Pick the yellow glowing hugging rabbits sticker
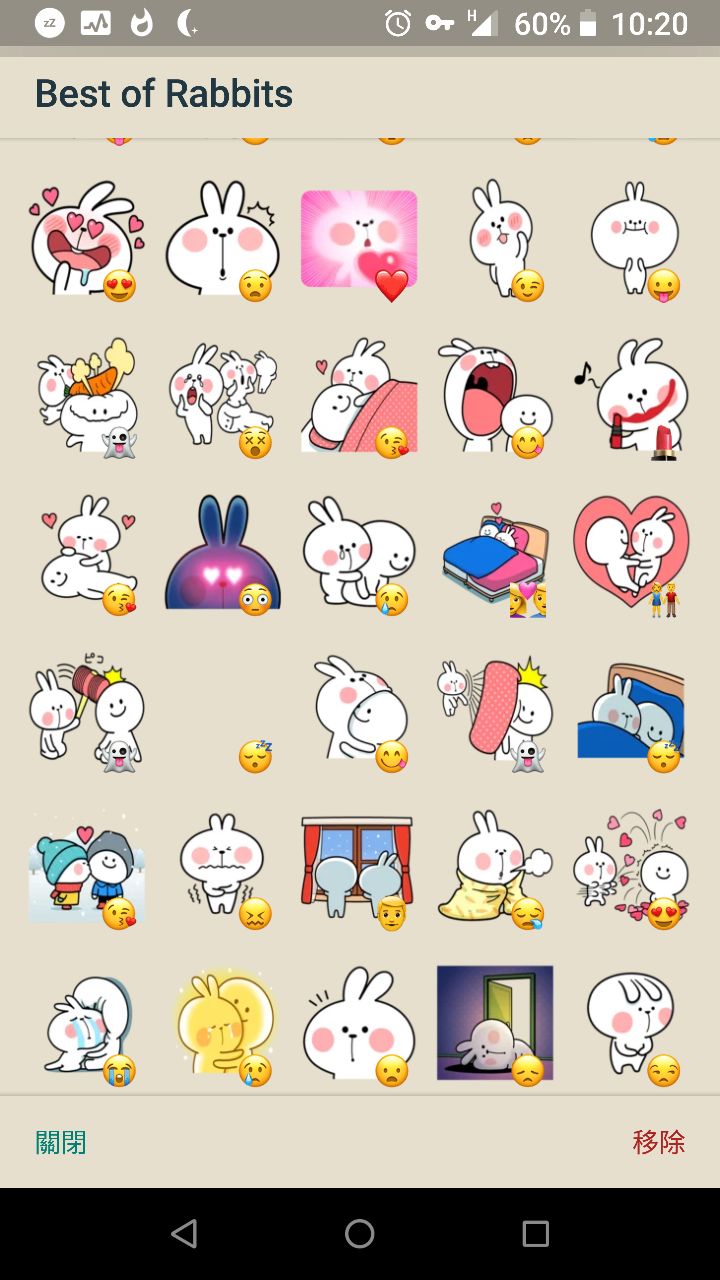Screen dimensions: 720x1280 [224, 1025]
